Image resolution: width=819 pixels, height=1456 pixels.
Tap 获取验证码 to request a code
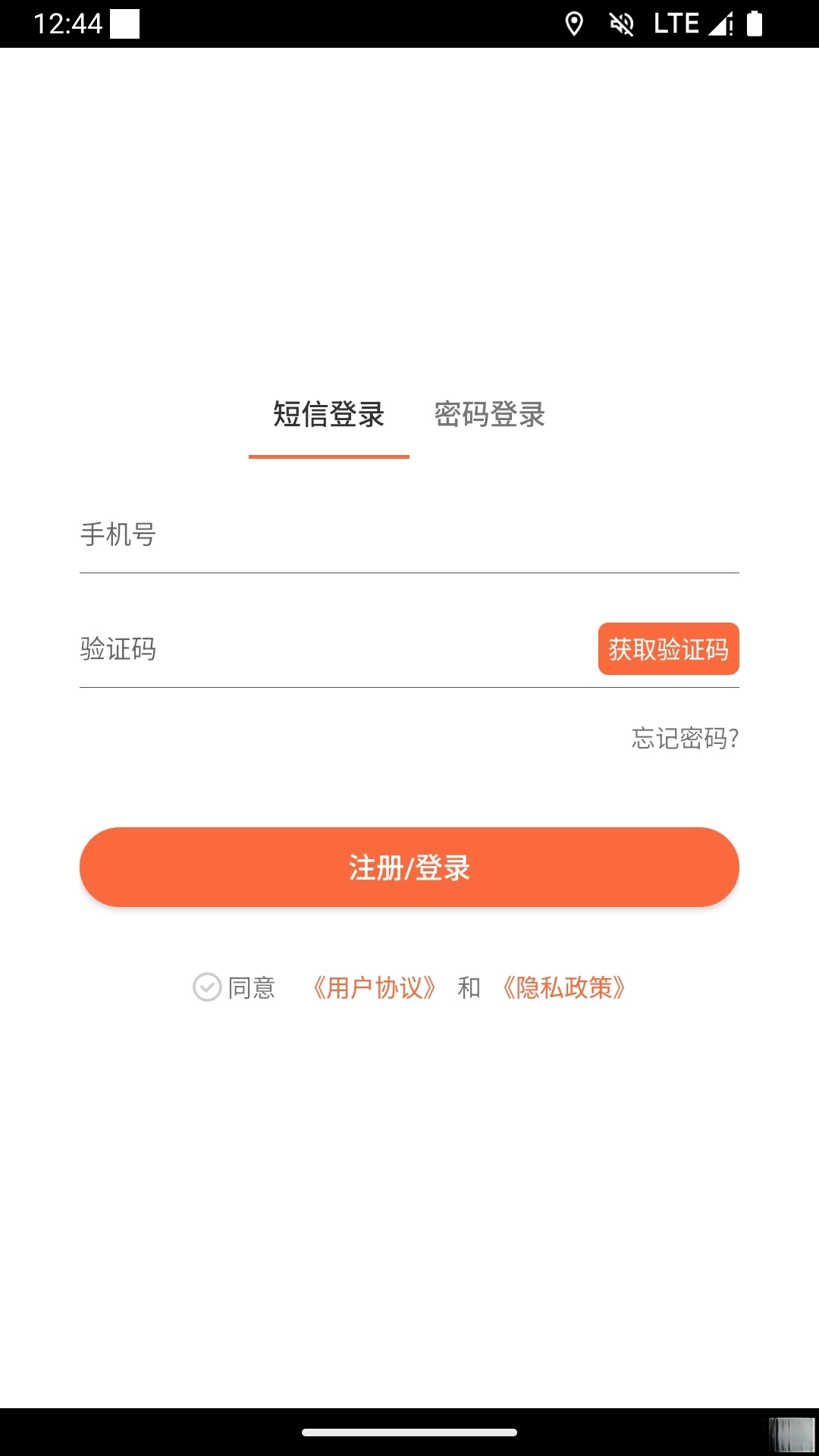(x=668, y=649)
